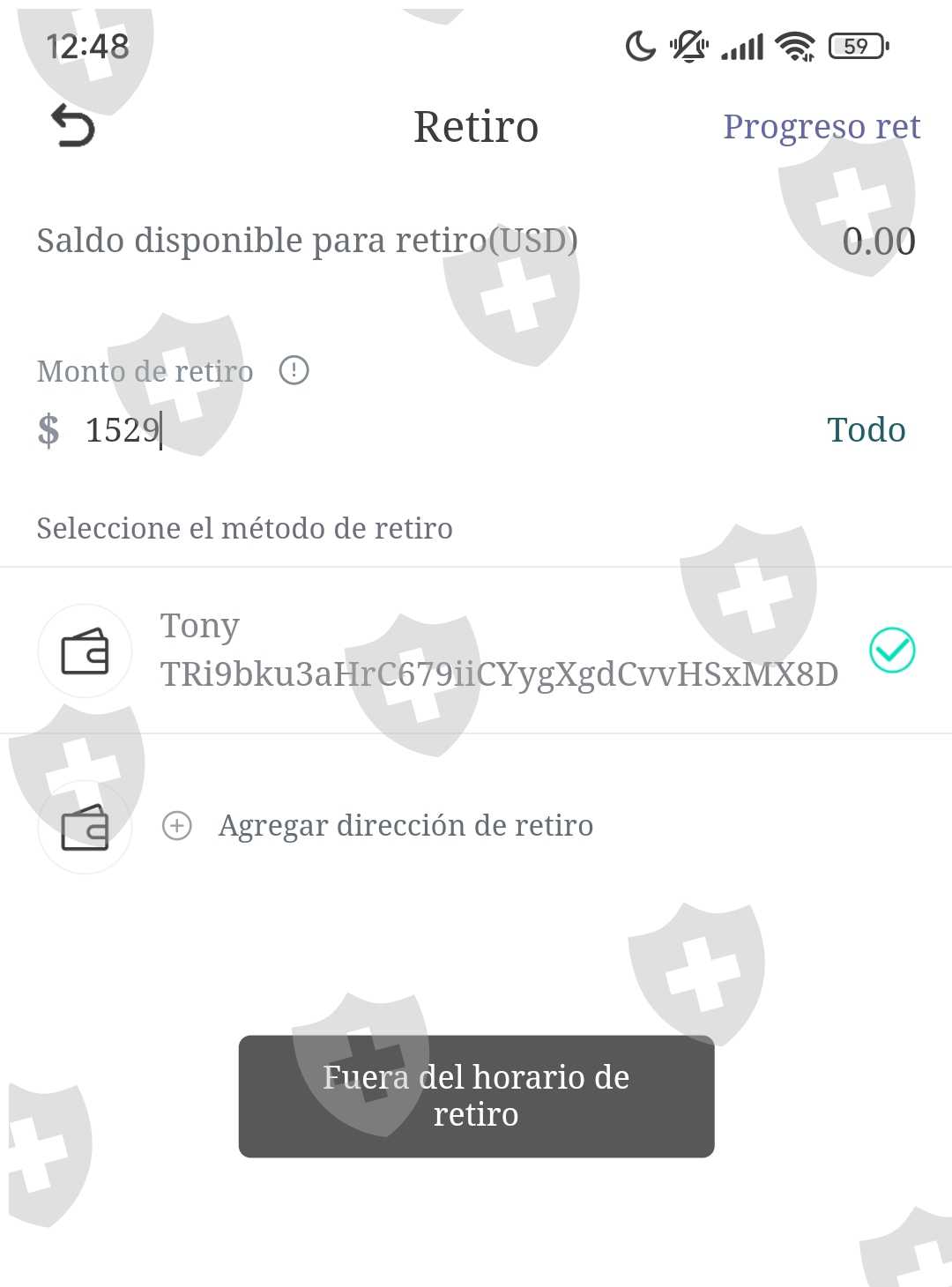
Task: Select Todo to withdraw full balance
Action: [866, 430]
